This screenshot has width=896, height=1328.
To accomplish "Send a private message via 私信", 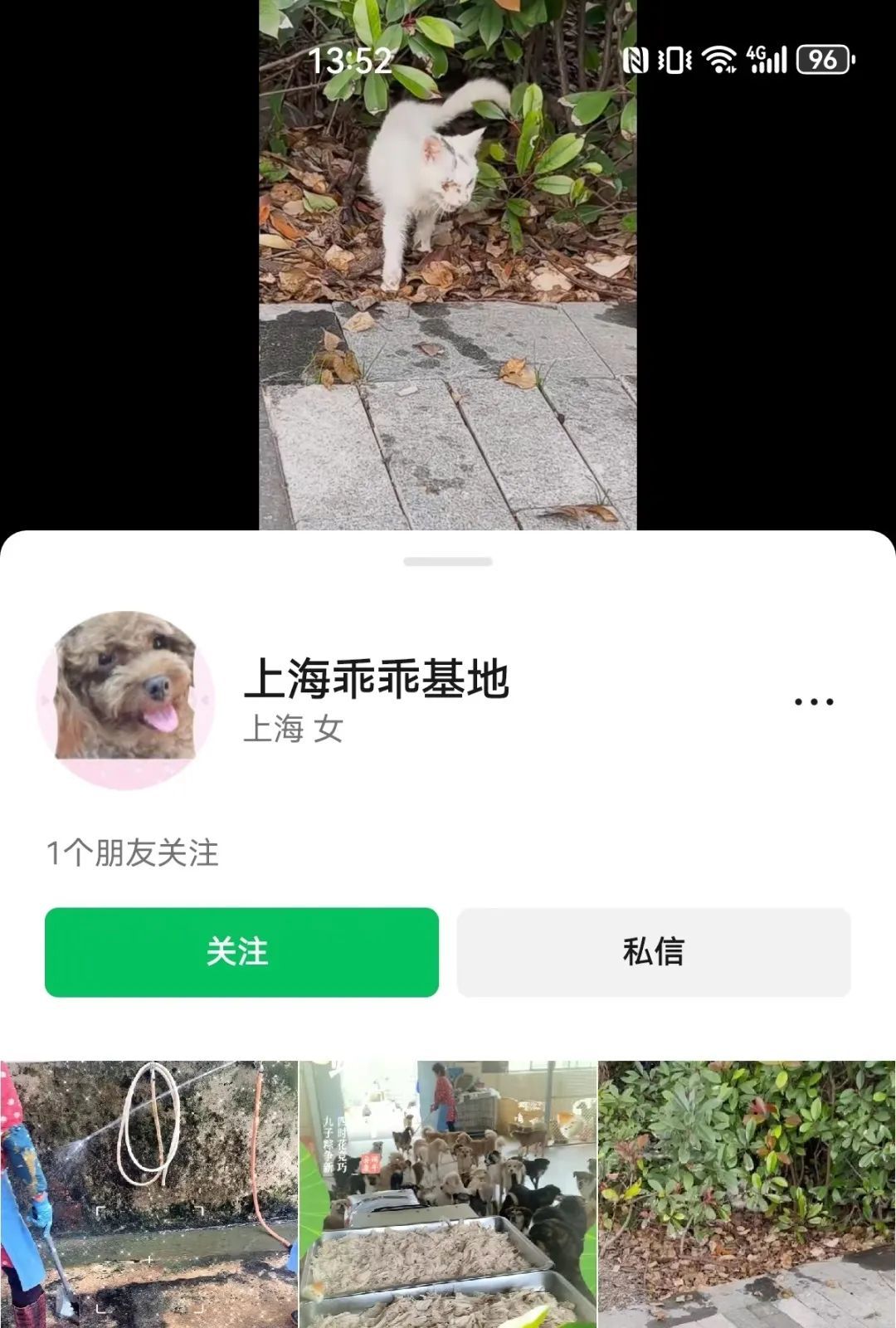I will (654, 952).
